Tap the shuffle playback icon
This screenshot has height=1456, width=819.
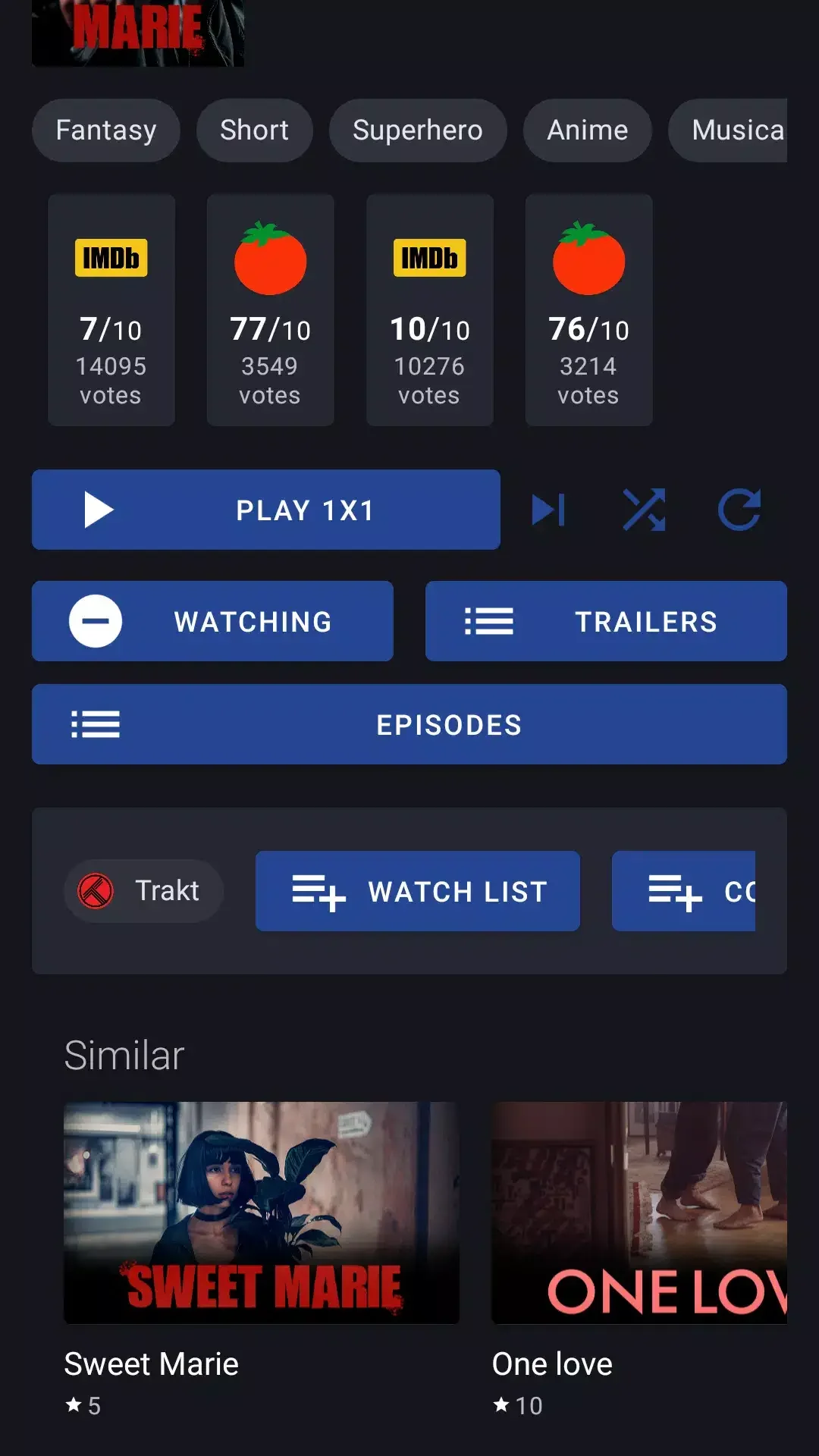[644, 510]
